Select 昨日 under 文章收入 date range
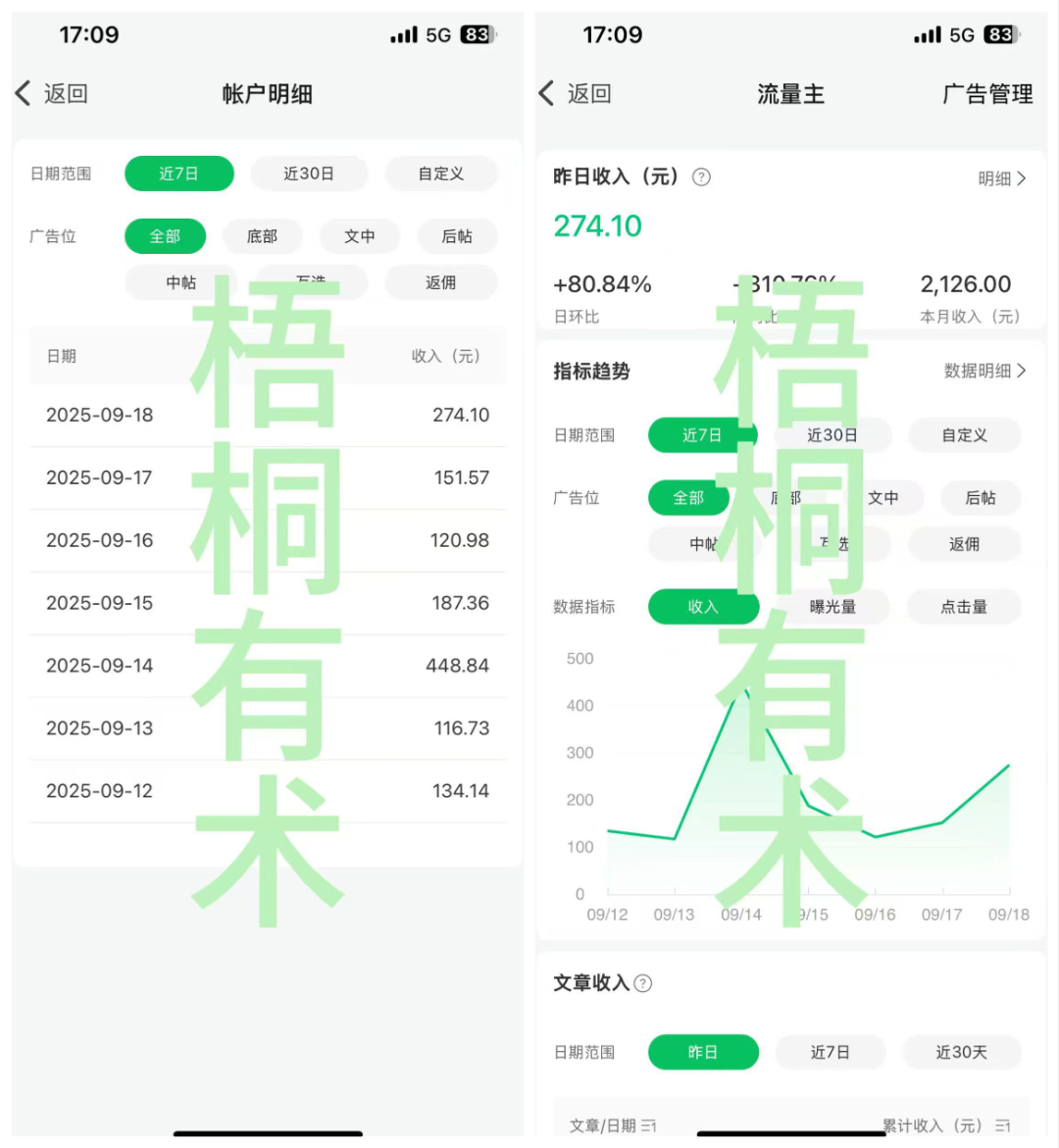Image resolution: width=1059 pixels, height=1148 pixels. [x=703, y=1052]
